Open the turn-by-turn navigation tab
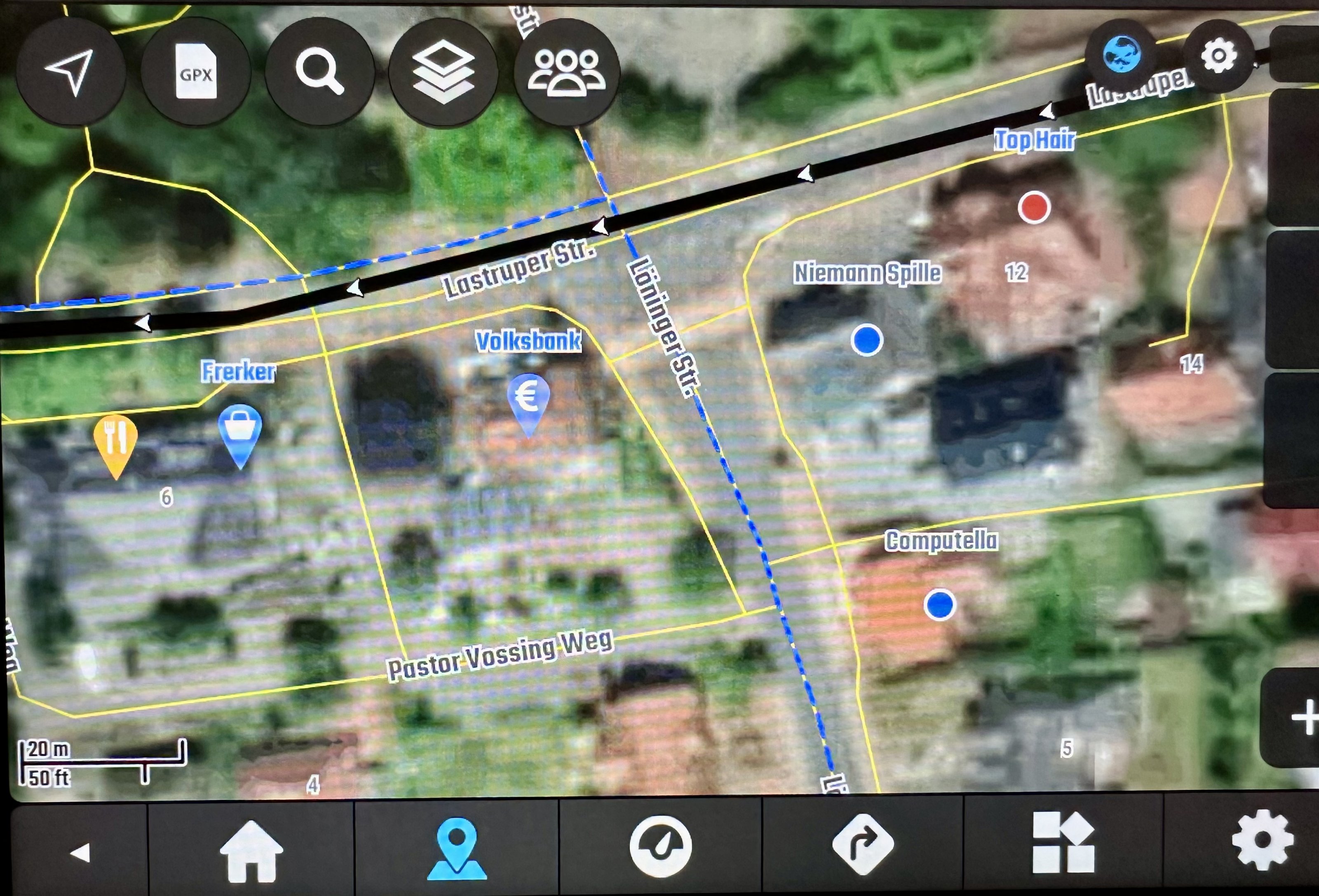Image resolution: width=1319 pixels, height=896 pixels. tap(863, 845)
